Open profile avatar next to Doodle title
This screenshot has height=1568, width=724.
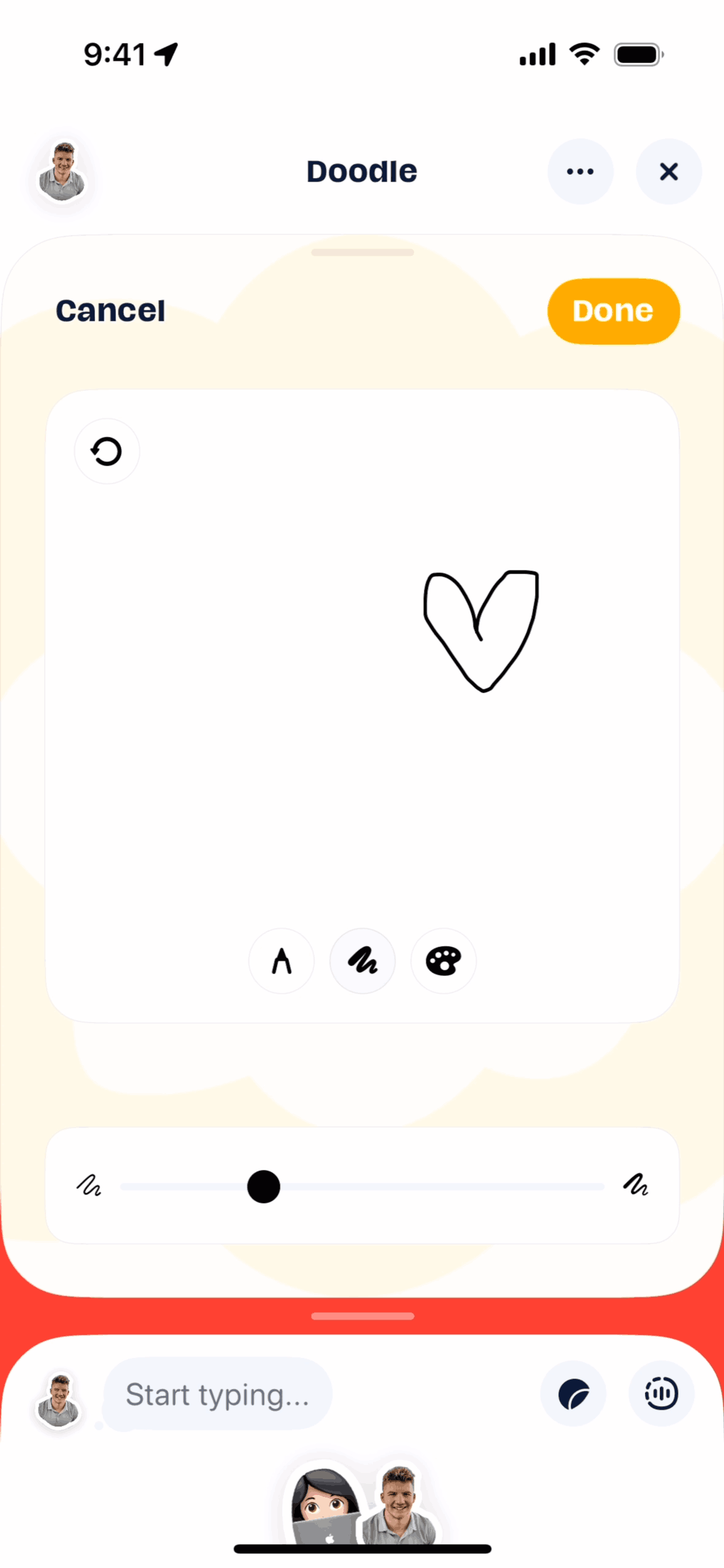pos(62,172)
